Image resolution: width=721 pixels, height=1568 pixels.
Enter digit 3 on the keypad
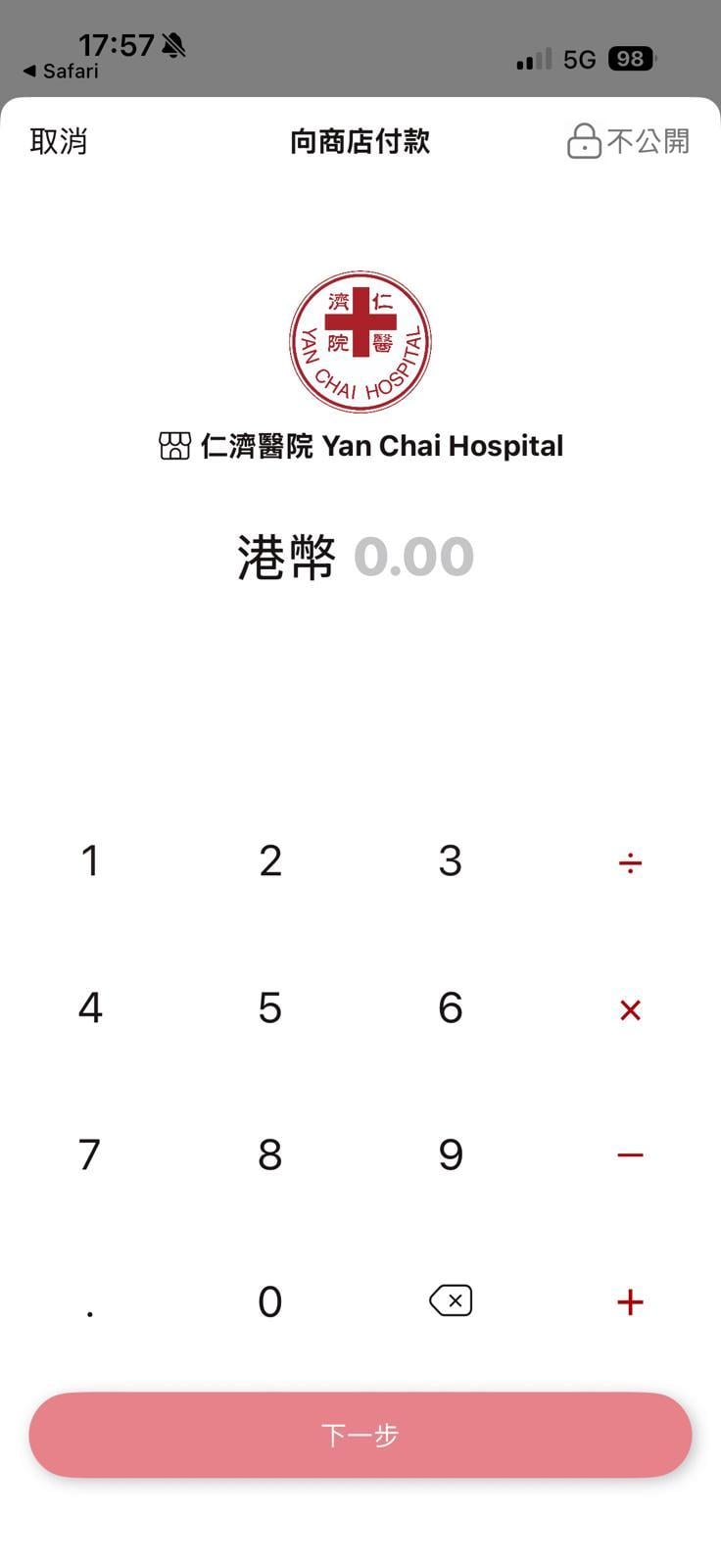[450, 861]
